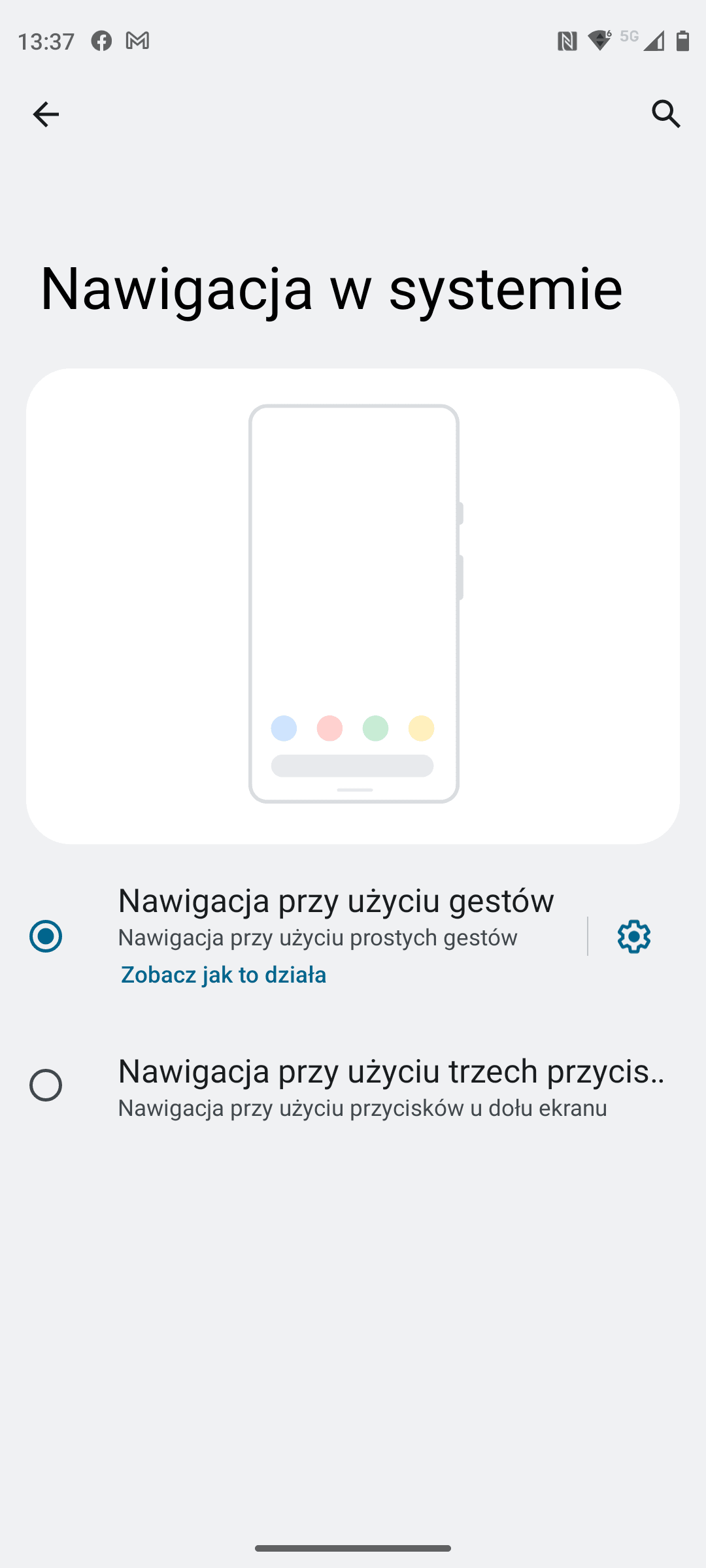Screen dimensions: 706x1568
Task: Select gesture navigation radio button
Action: 46,936
